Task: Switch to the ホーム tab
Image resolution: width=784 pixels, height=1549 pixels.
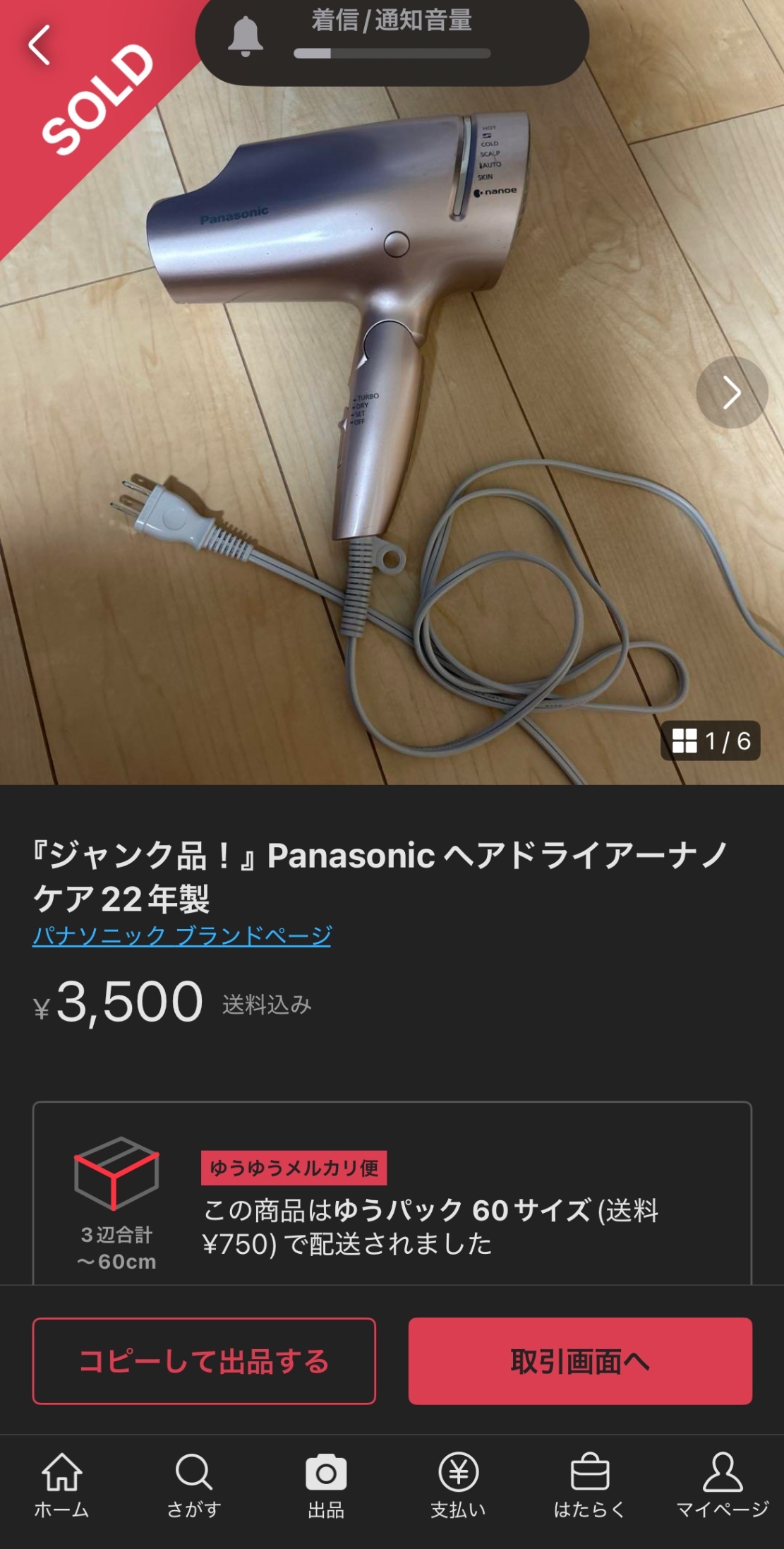Action: coord(62,1485)
